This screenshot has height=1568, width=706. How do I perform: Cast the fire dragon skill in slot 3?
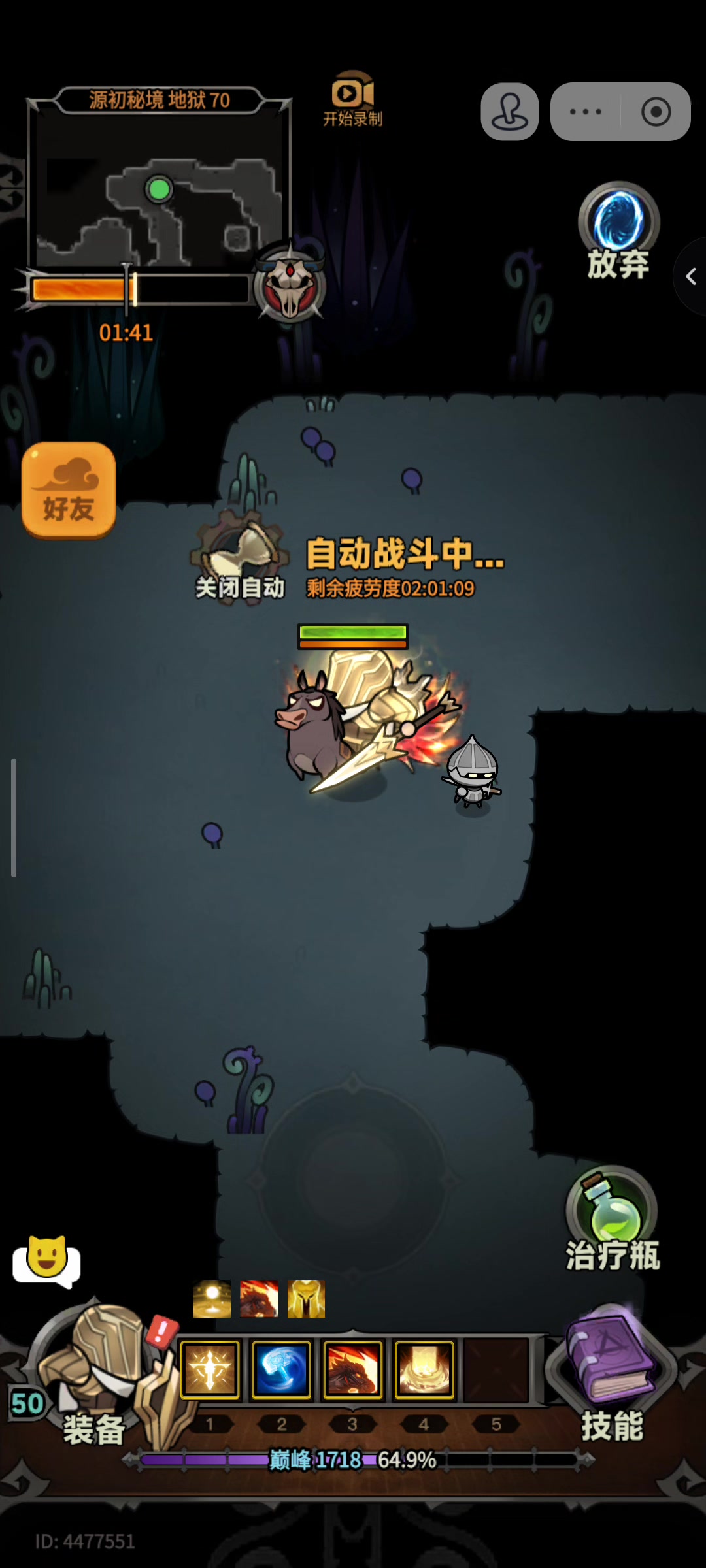point(352,1370)
